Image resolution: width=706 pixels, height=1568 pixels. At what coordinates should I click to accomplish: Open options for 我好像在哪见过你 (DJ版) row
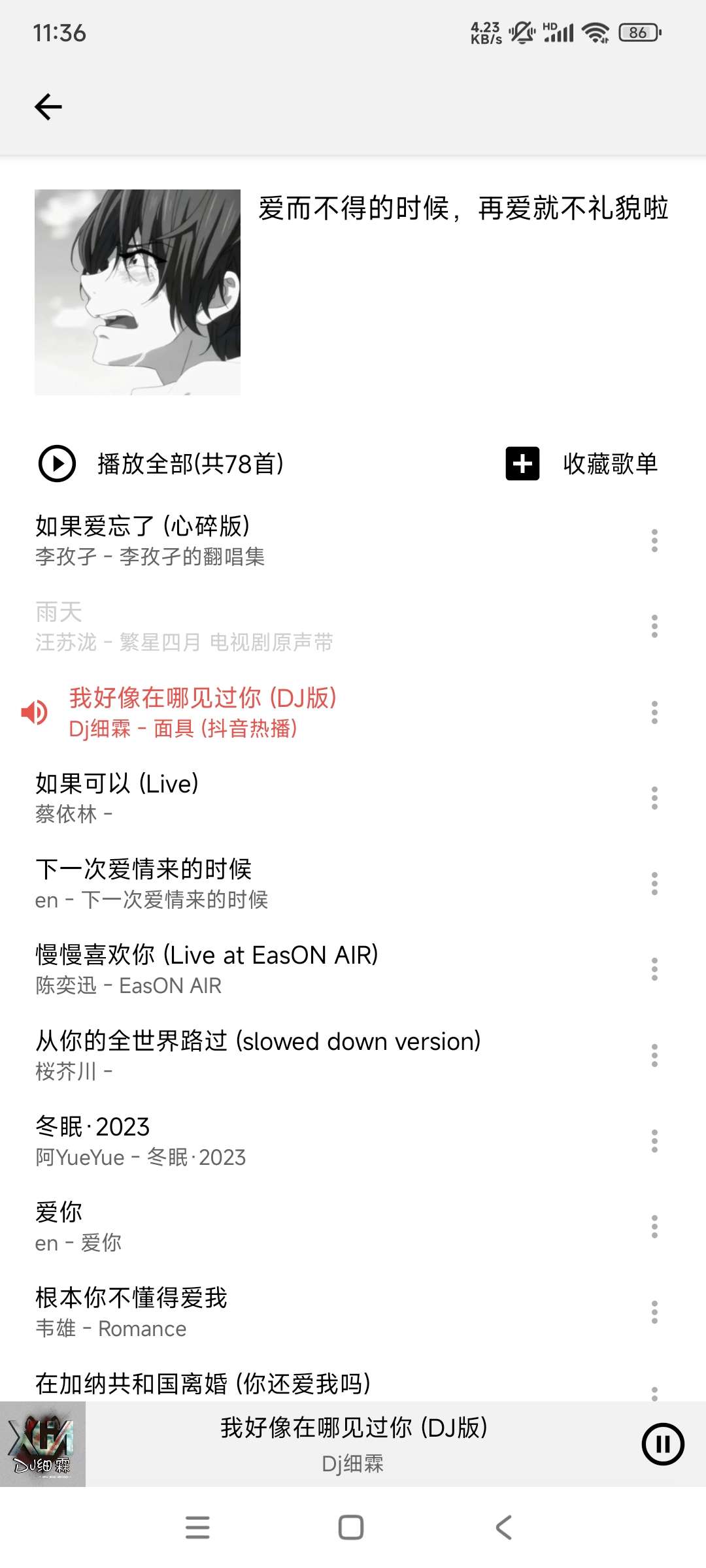[654, 712]
